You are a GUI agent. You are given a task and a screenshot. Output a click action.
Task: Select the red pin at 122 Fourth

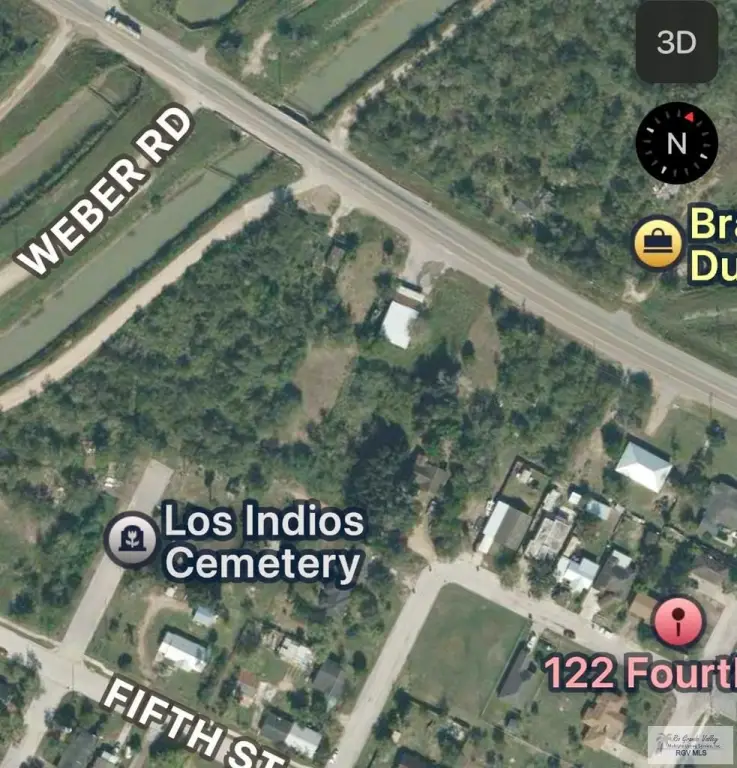coord(679,624)
